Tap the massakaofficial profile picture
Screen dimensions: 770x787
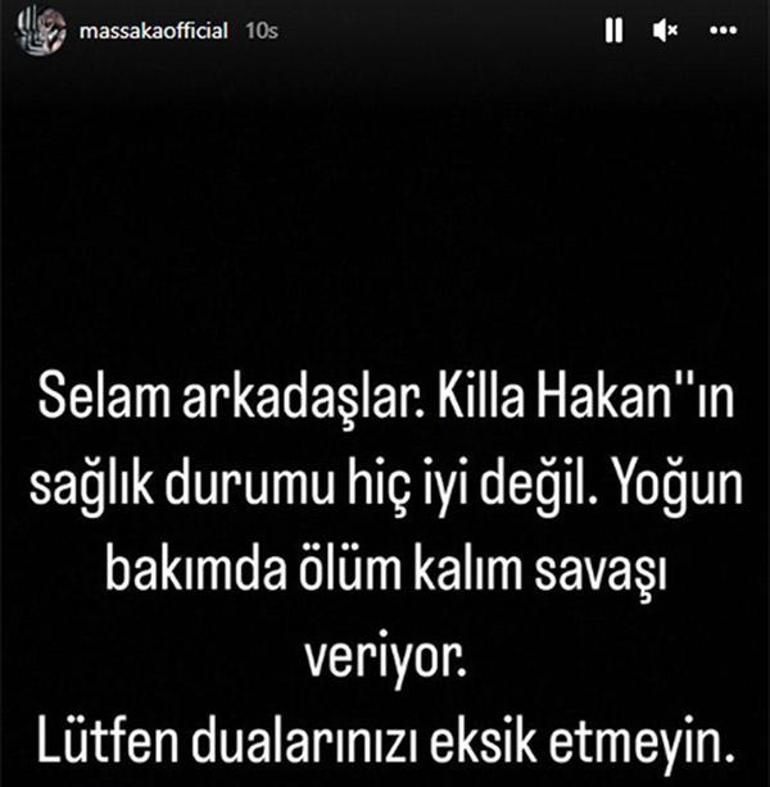pos(39,31)
